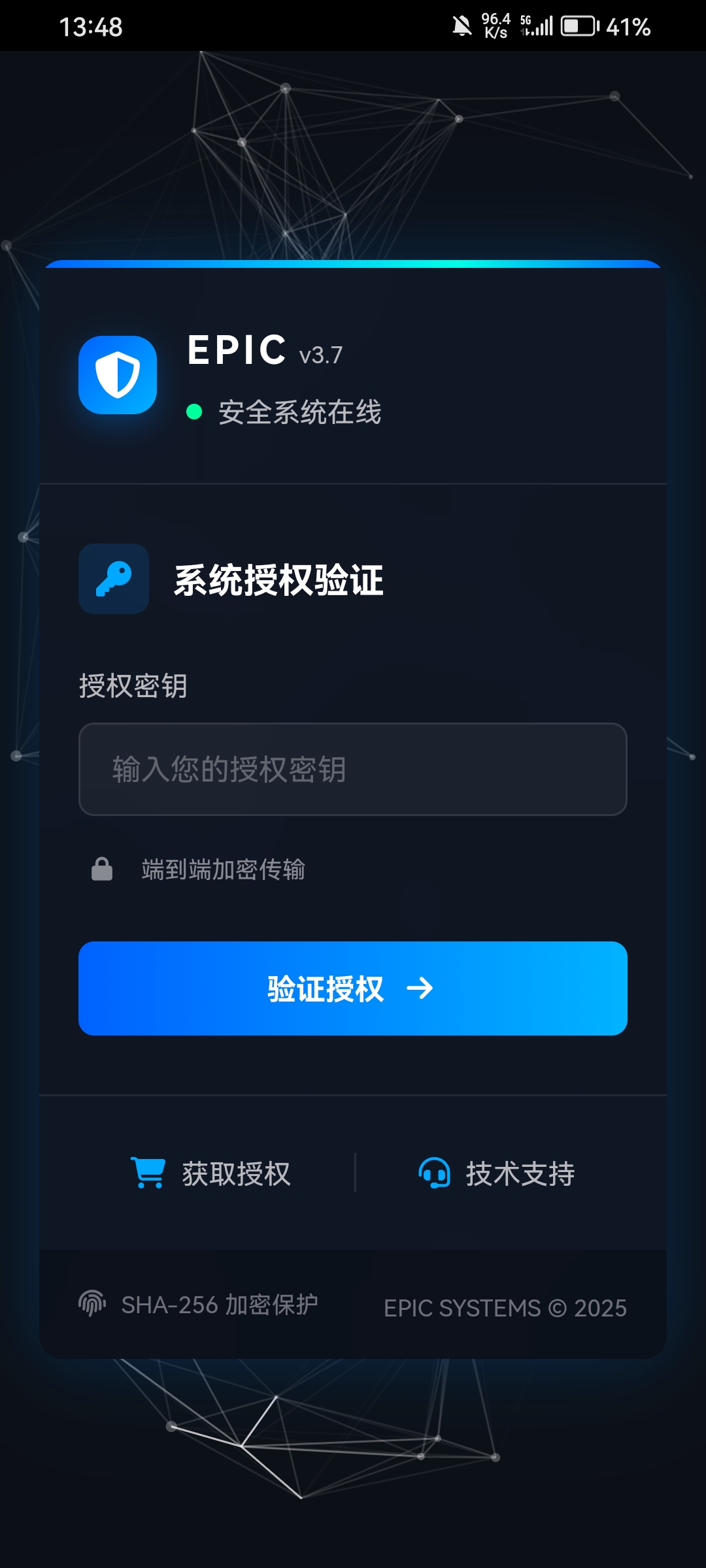Tap the battery indicator in status bar

click(578, 26)
